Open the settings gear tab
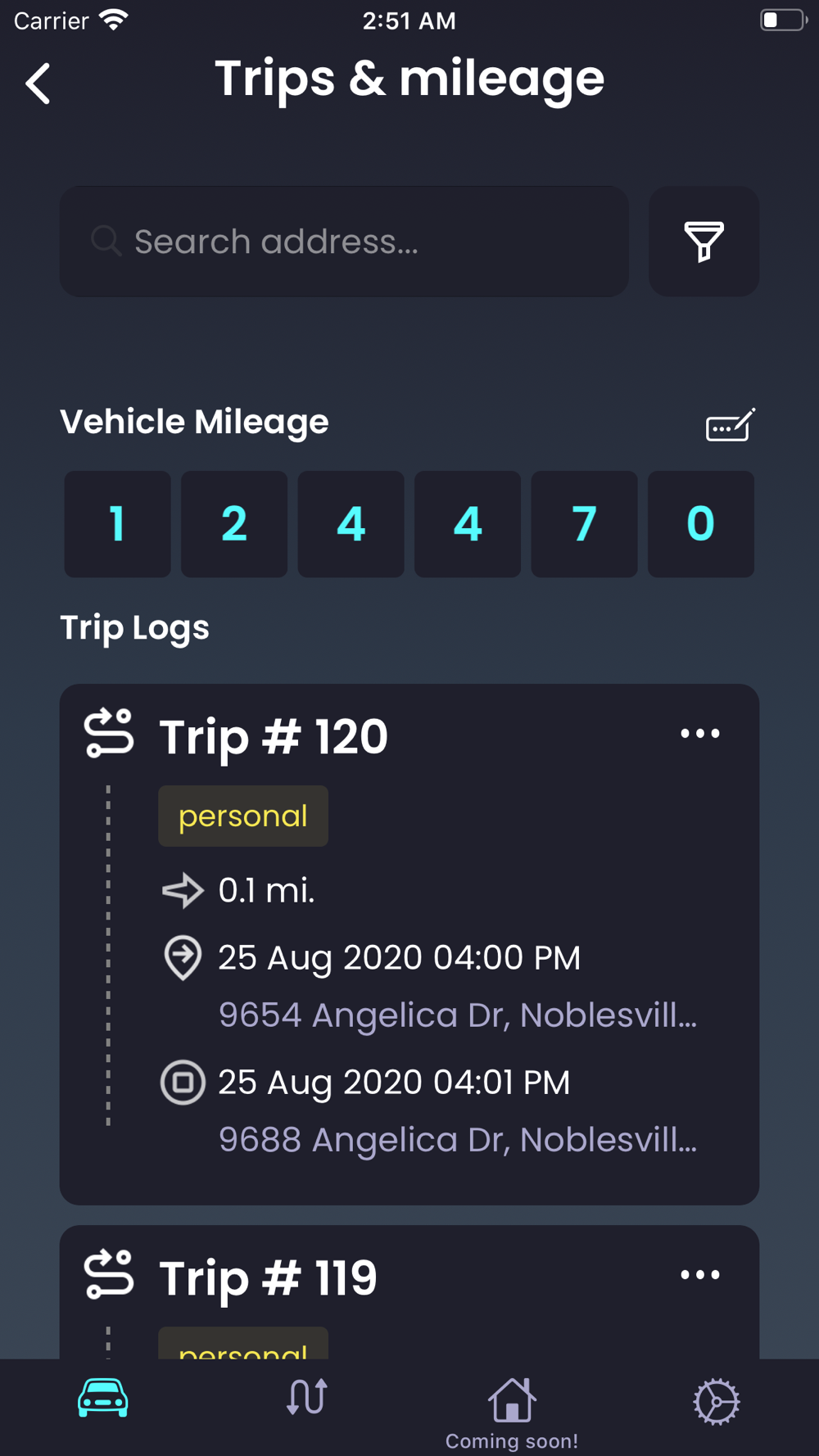Viewport: 819px width, 1456px height. (x=717, y=1401)
